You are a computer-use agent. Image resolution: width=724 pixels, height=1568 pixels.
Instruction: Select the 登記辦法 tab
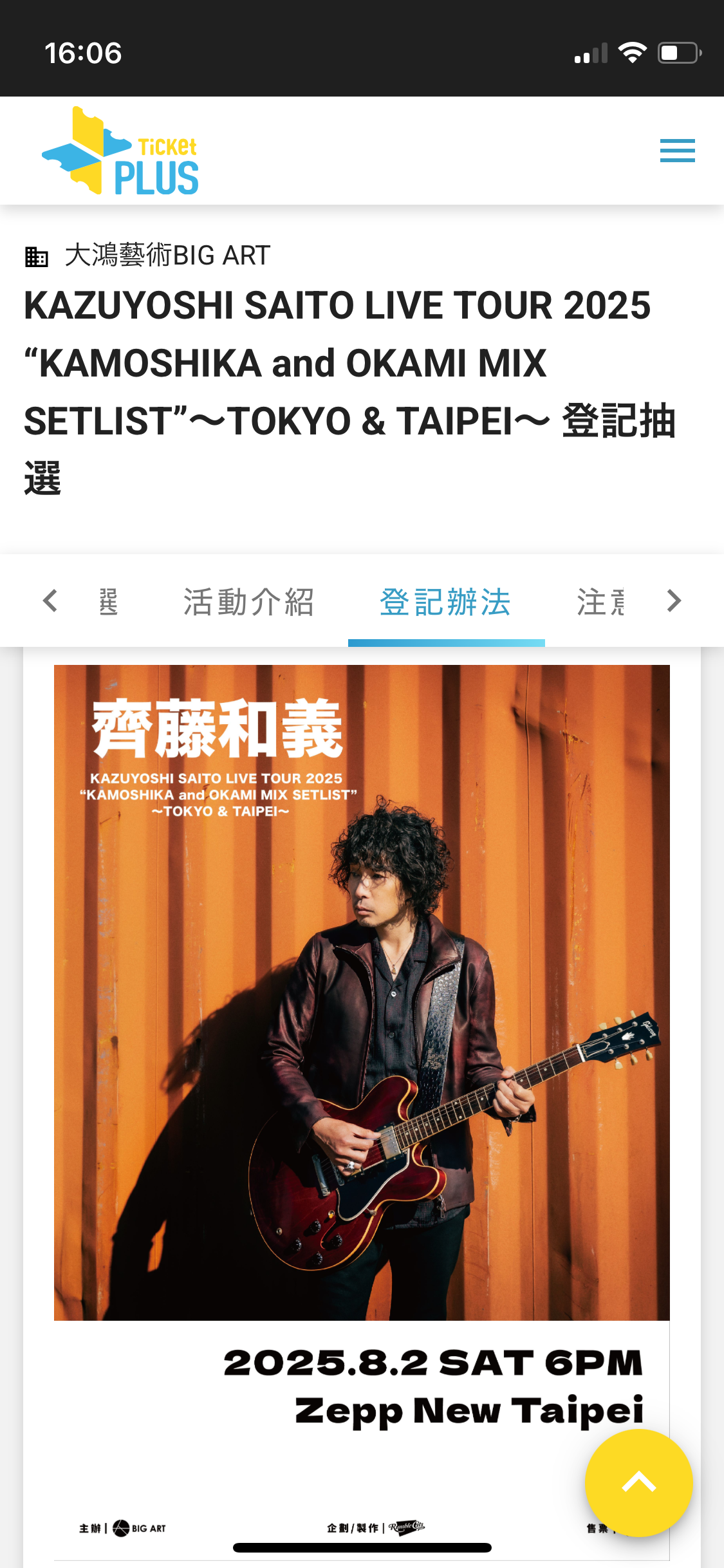click(x=445, y=602)
